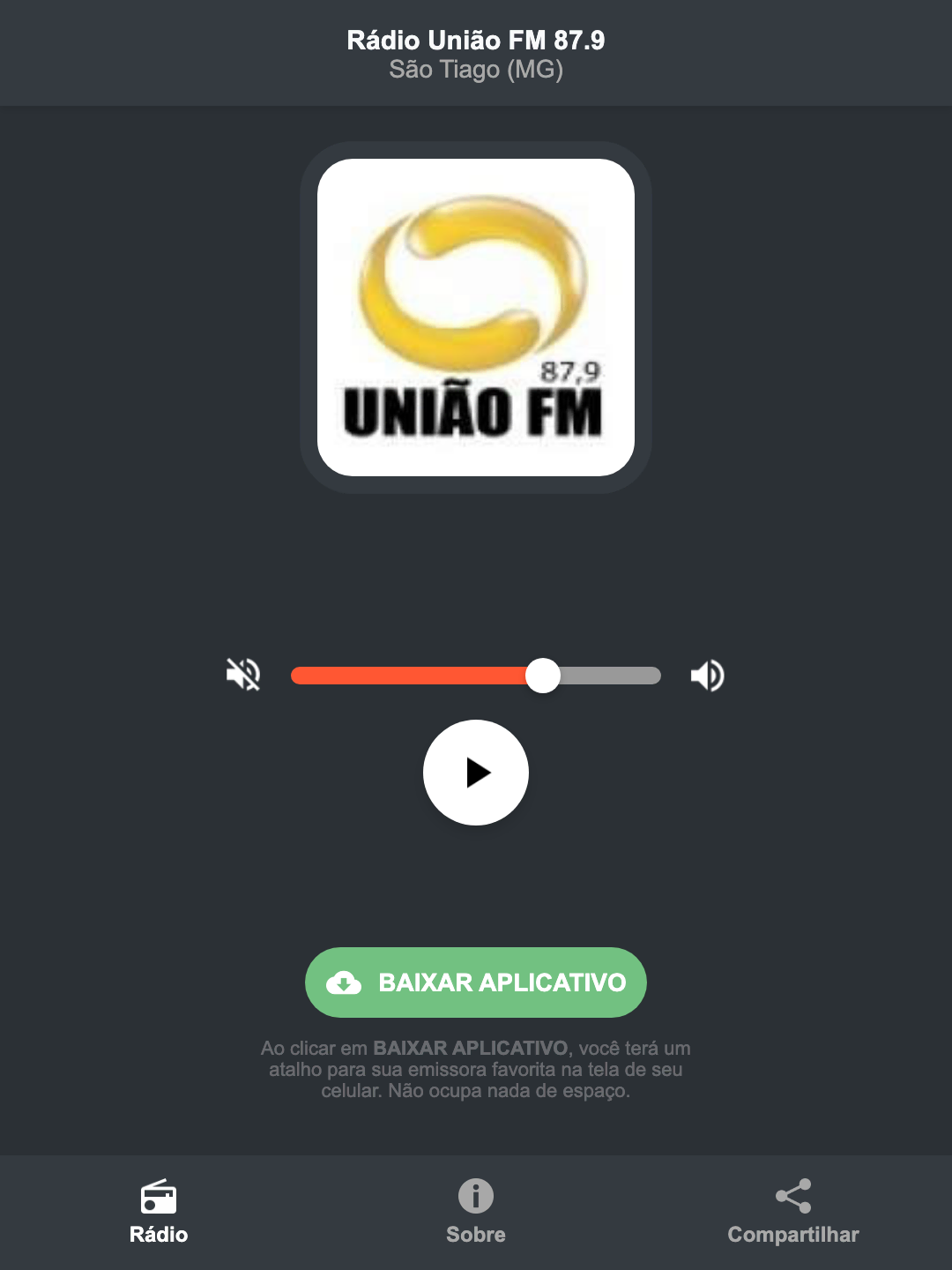This screenshot has height=1270, width=952.
Task: Click the São Tiago (MG) subtitle
Action: tap(476, 70)
